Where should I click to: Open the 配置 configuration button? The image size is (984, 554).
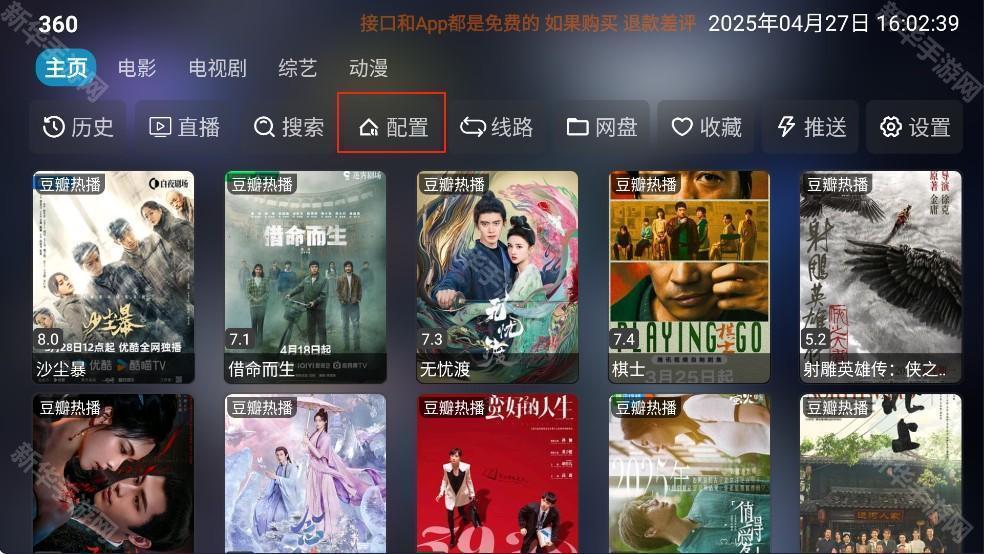(x=392, y=127)
